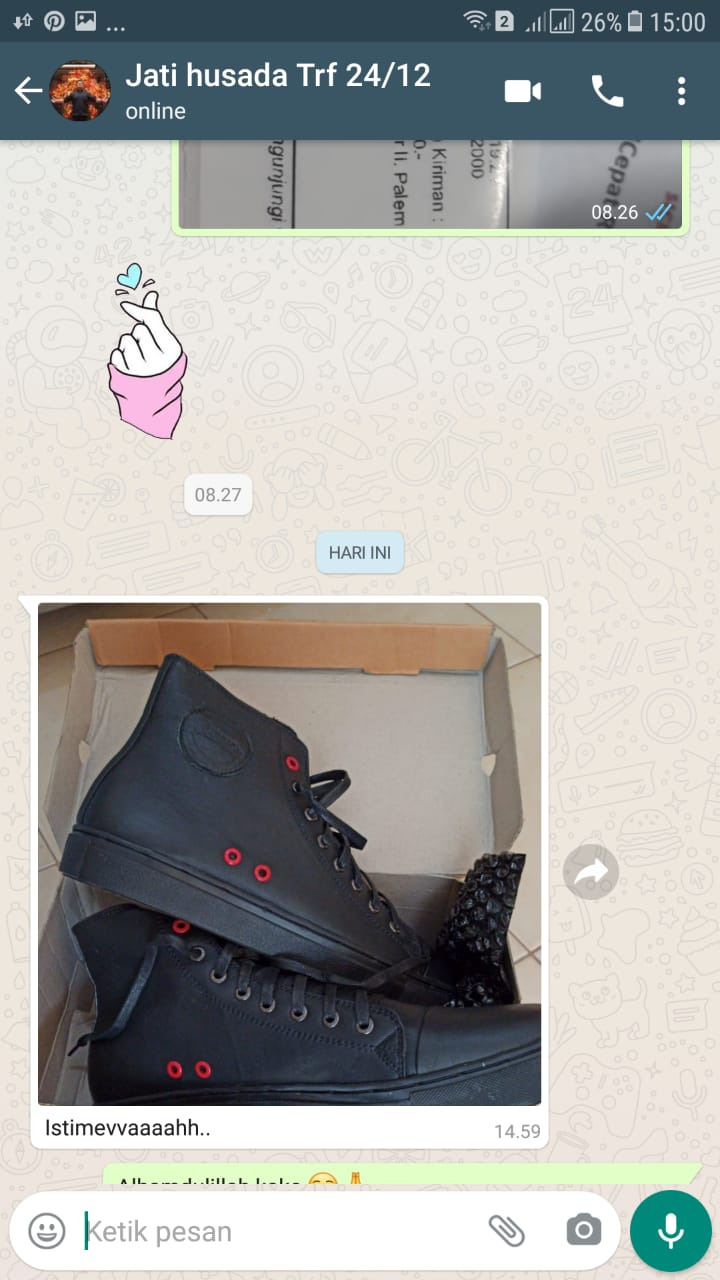The width and height of the screenshot is (720, 1280).
Task: Start a video call
Action: (522, 91)
